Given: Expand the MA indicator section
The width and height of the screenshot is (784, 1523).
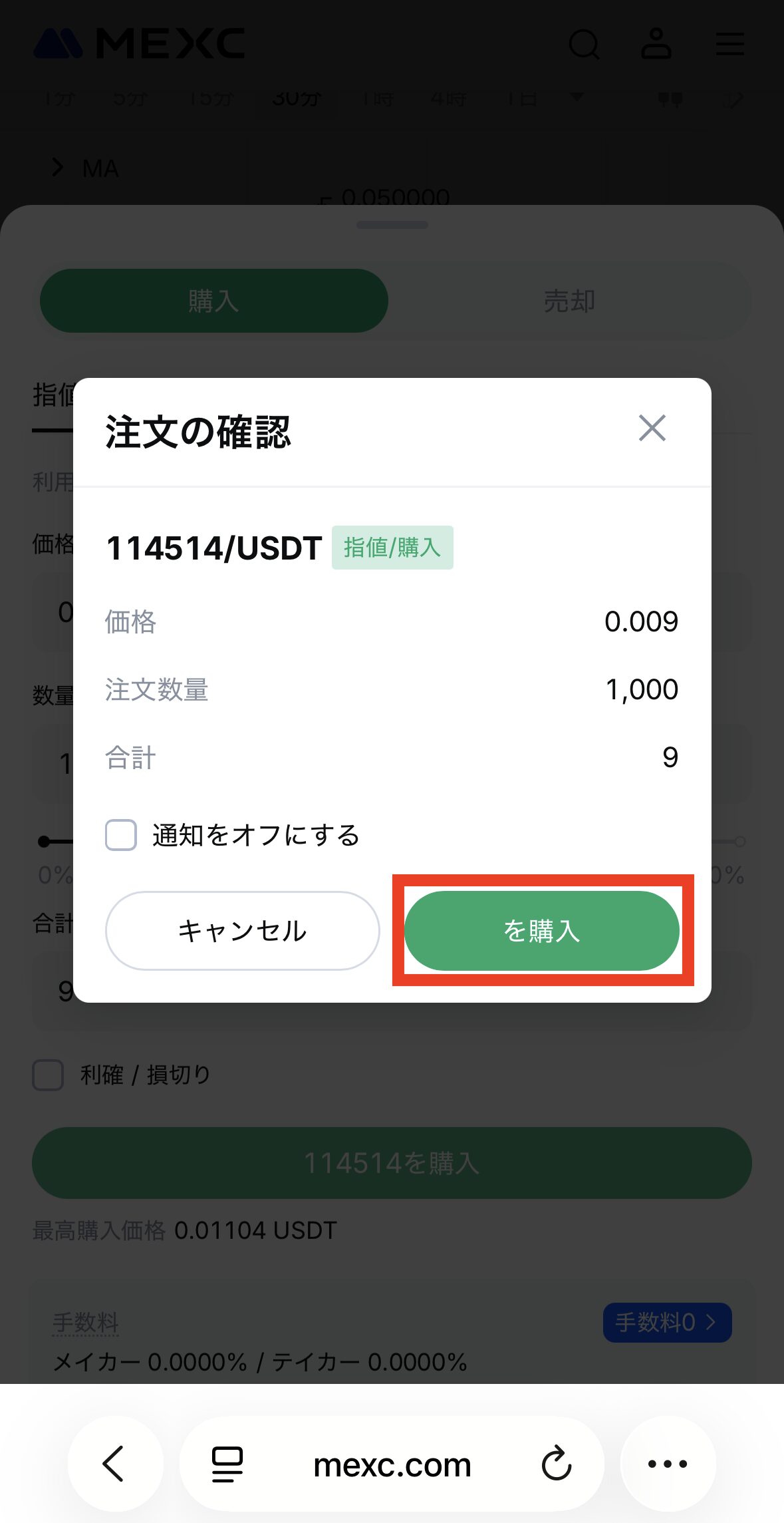Looking at the screenshot, I should [x=57, y=168].
